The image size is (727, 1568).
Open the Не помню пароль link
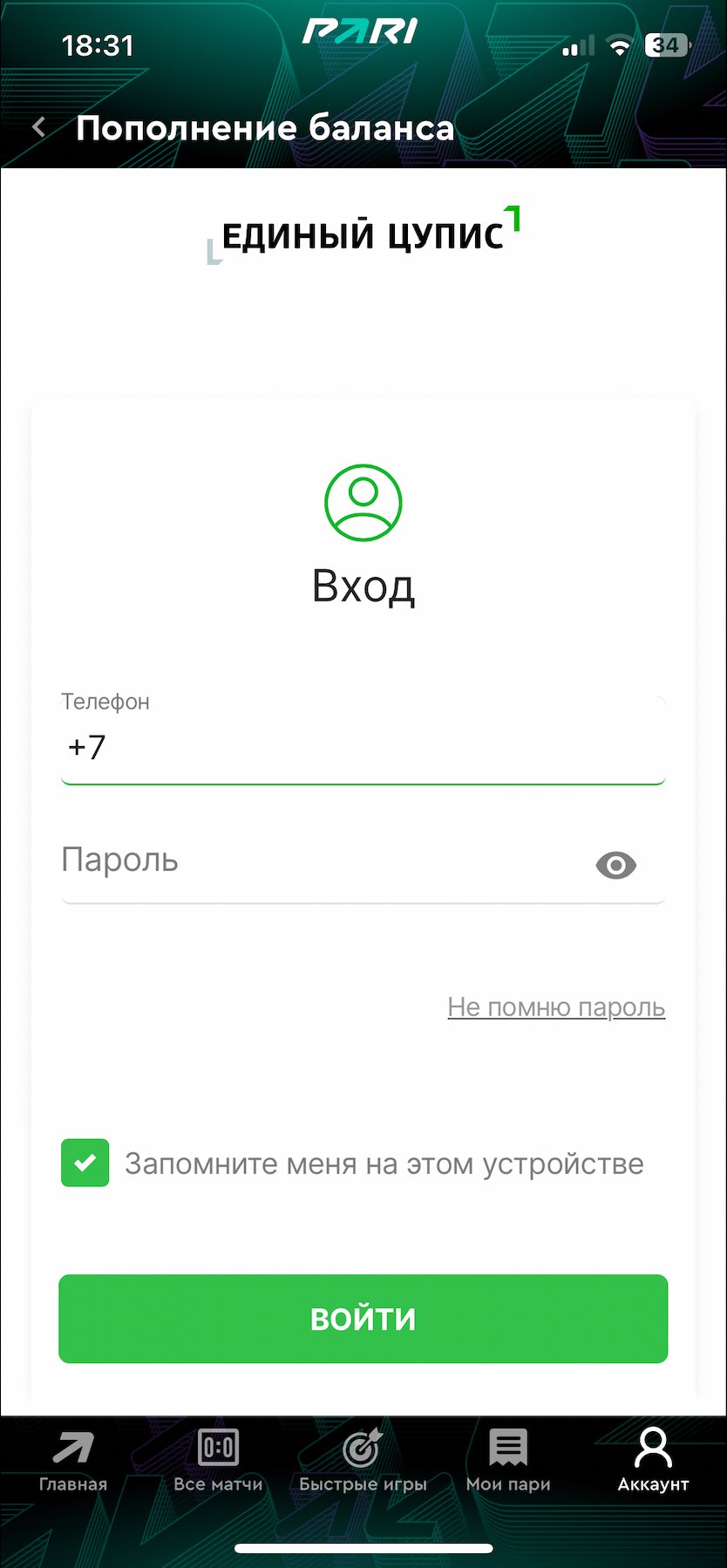556,1007
